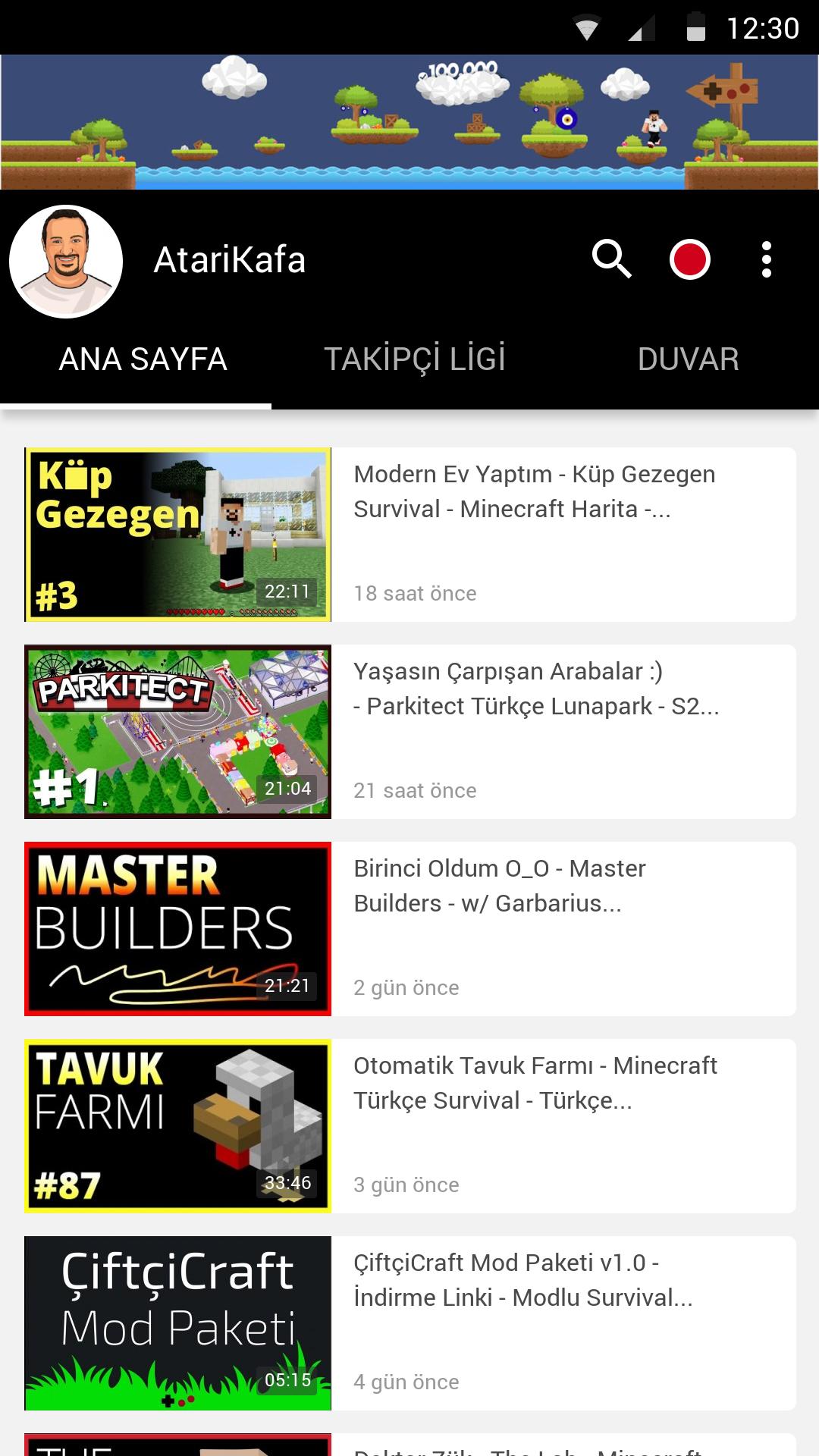
Task: Open the Parkitect #1 video thumbnail
Action: [x=177, y=731]
